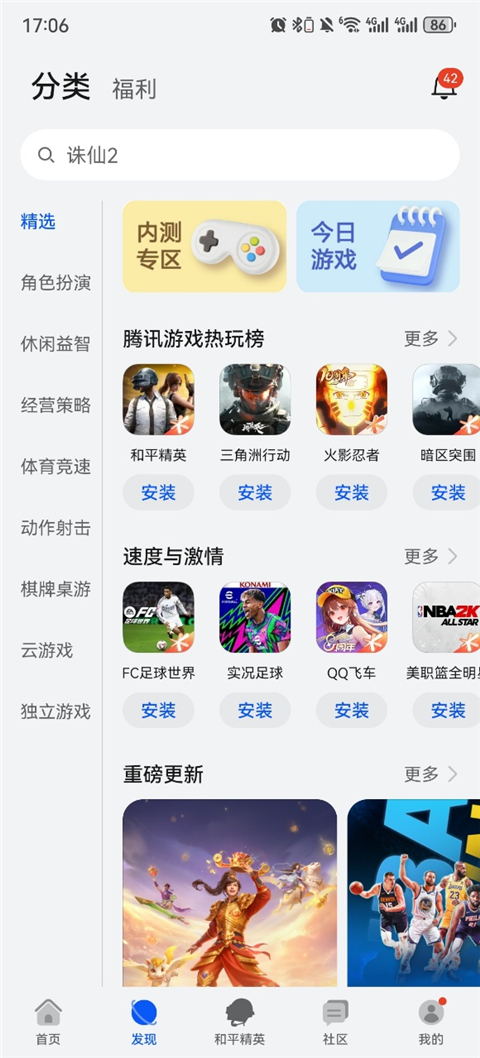
Task: Switch to the 福利 top tab
Action: (x=134, y=89)
